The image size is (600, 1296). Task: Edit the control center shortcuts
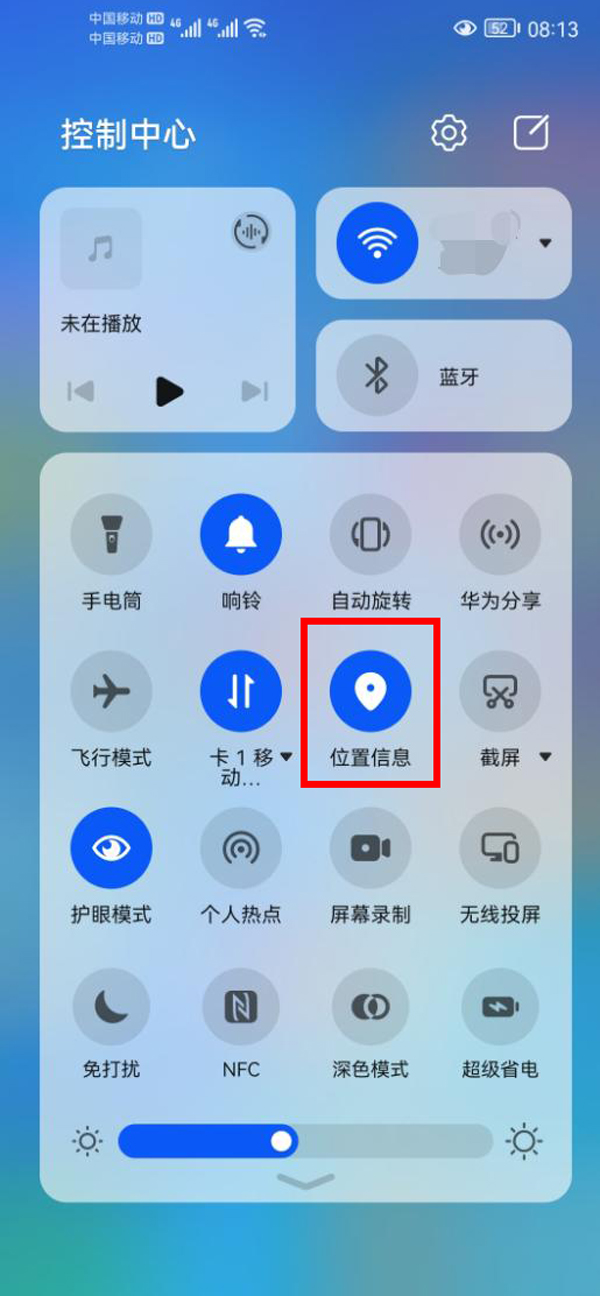[x=531, y=133]
